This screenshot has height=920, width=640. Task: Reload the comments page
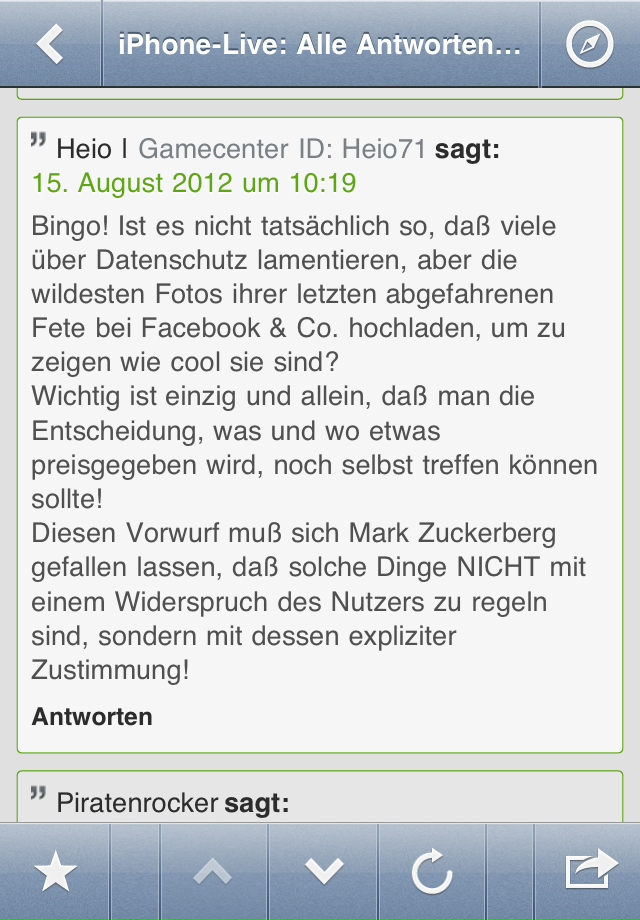point(432,872)
